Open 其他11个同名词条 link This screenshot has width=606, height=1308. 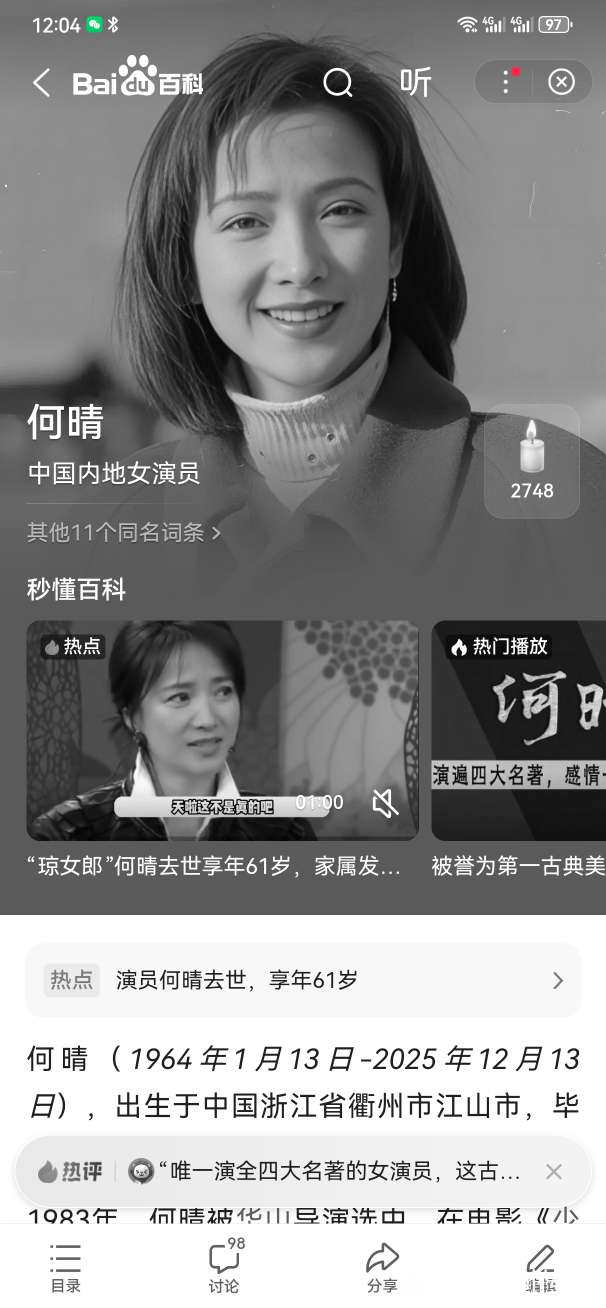point(123,532)
